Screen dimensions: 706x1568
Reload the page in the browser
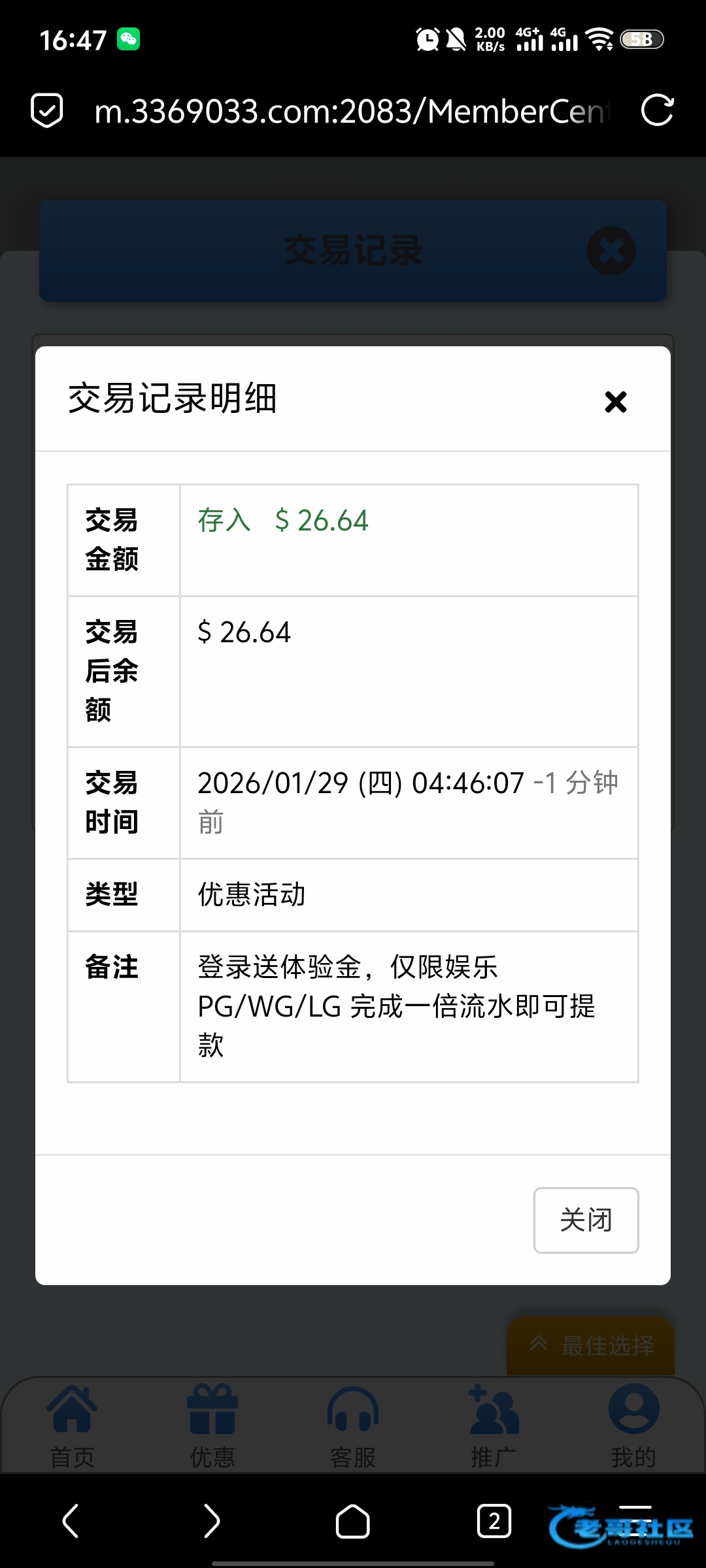(x=657, y=110)
